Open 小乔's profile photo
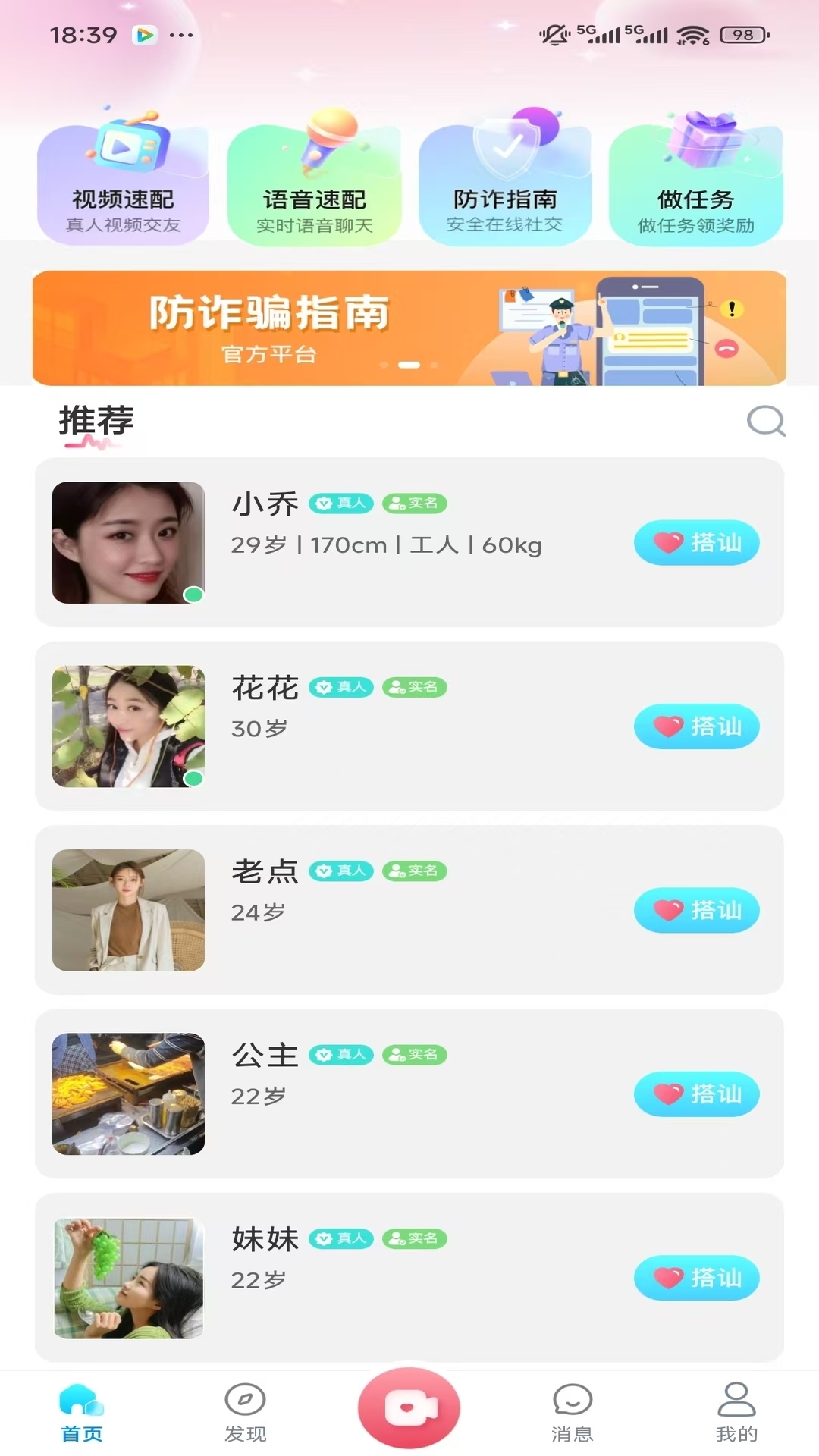The width and height of the screenshot is (819, 1456). click(x=128, y=542)
